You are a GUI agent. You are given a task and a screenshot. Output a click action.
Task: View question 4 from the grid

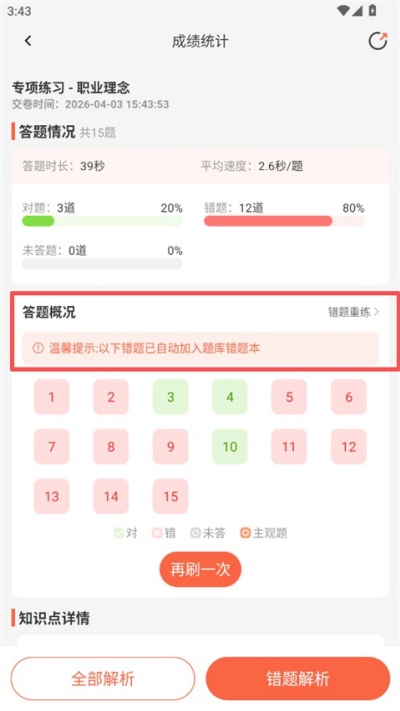[230, 397]
